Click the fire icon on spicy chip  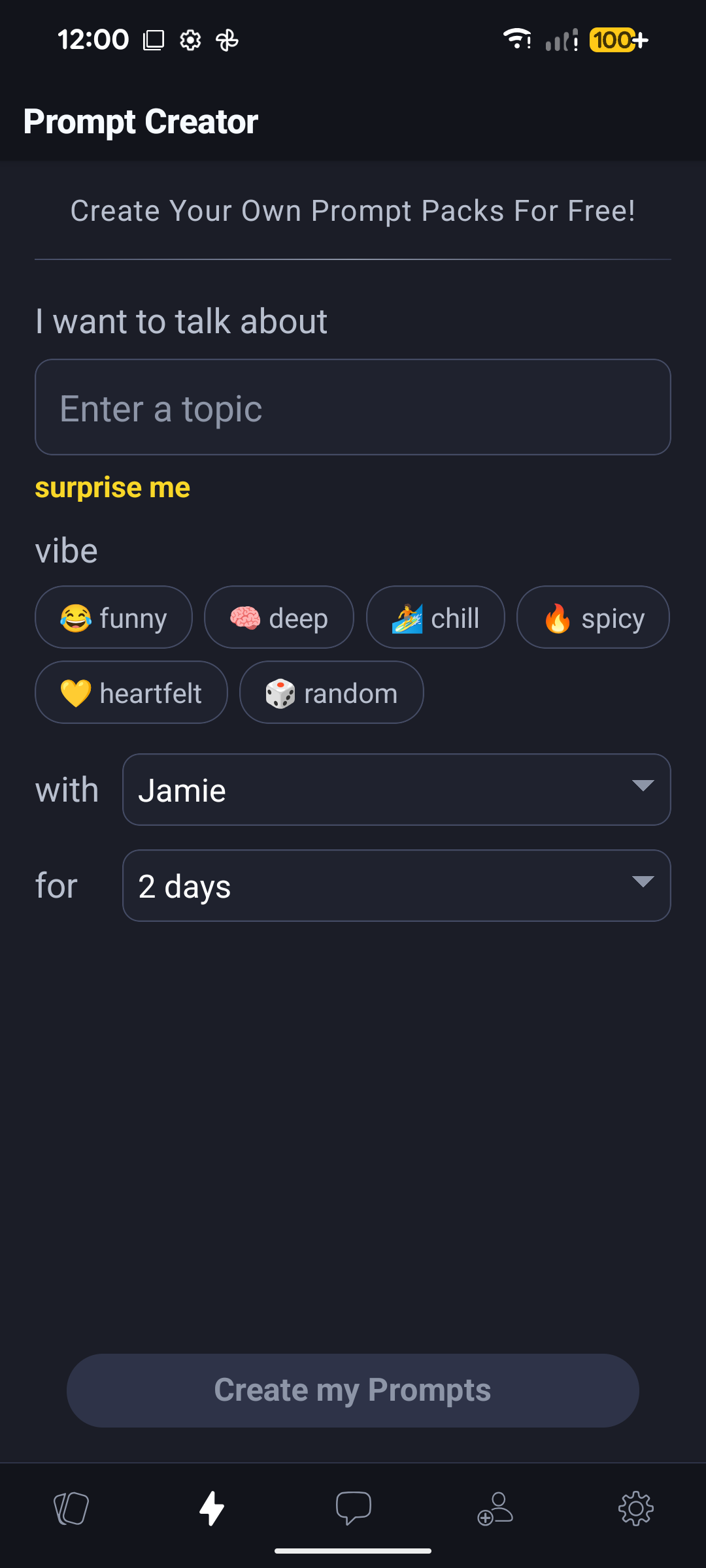coord(557,617)
